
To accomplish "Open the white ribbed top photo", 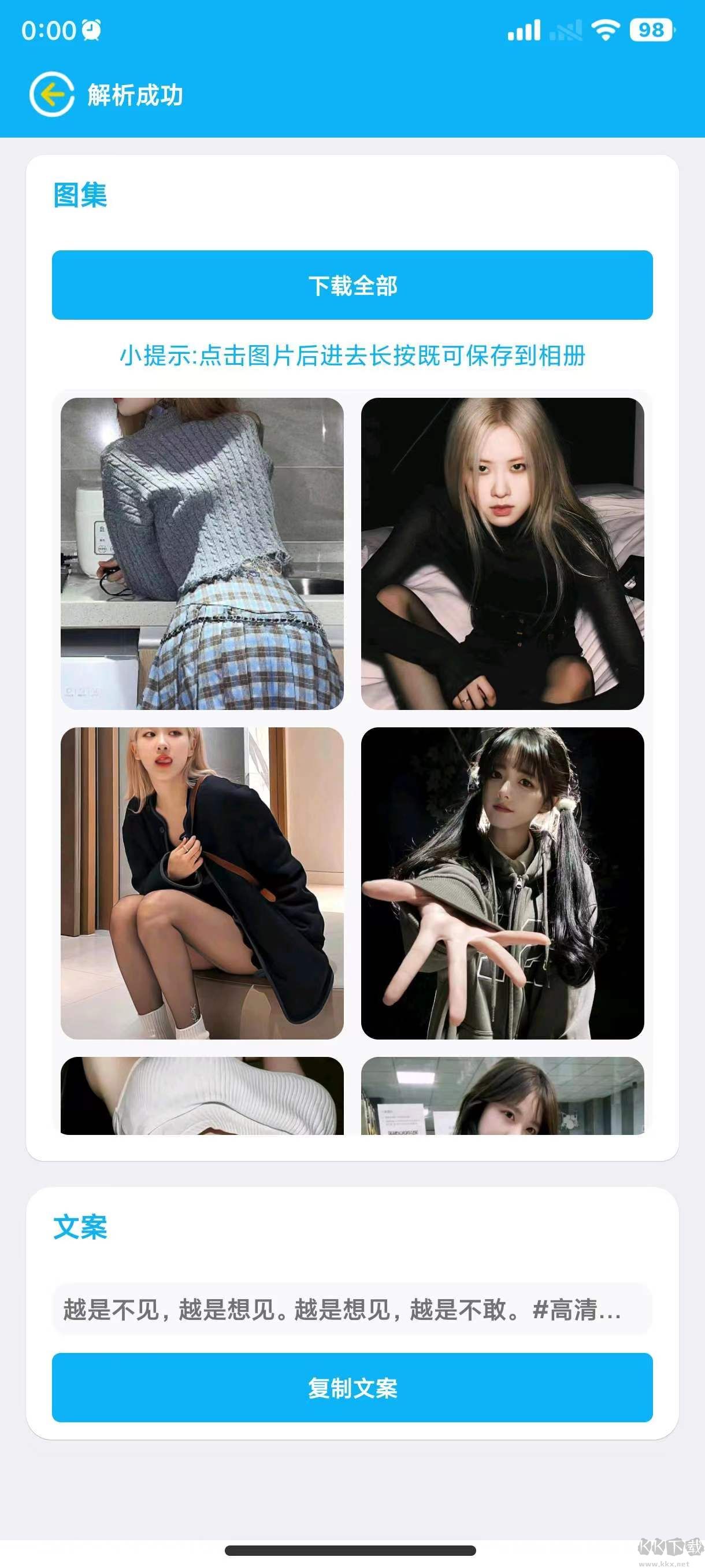I will [x=202, y=1096].
